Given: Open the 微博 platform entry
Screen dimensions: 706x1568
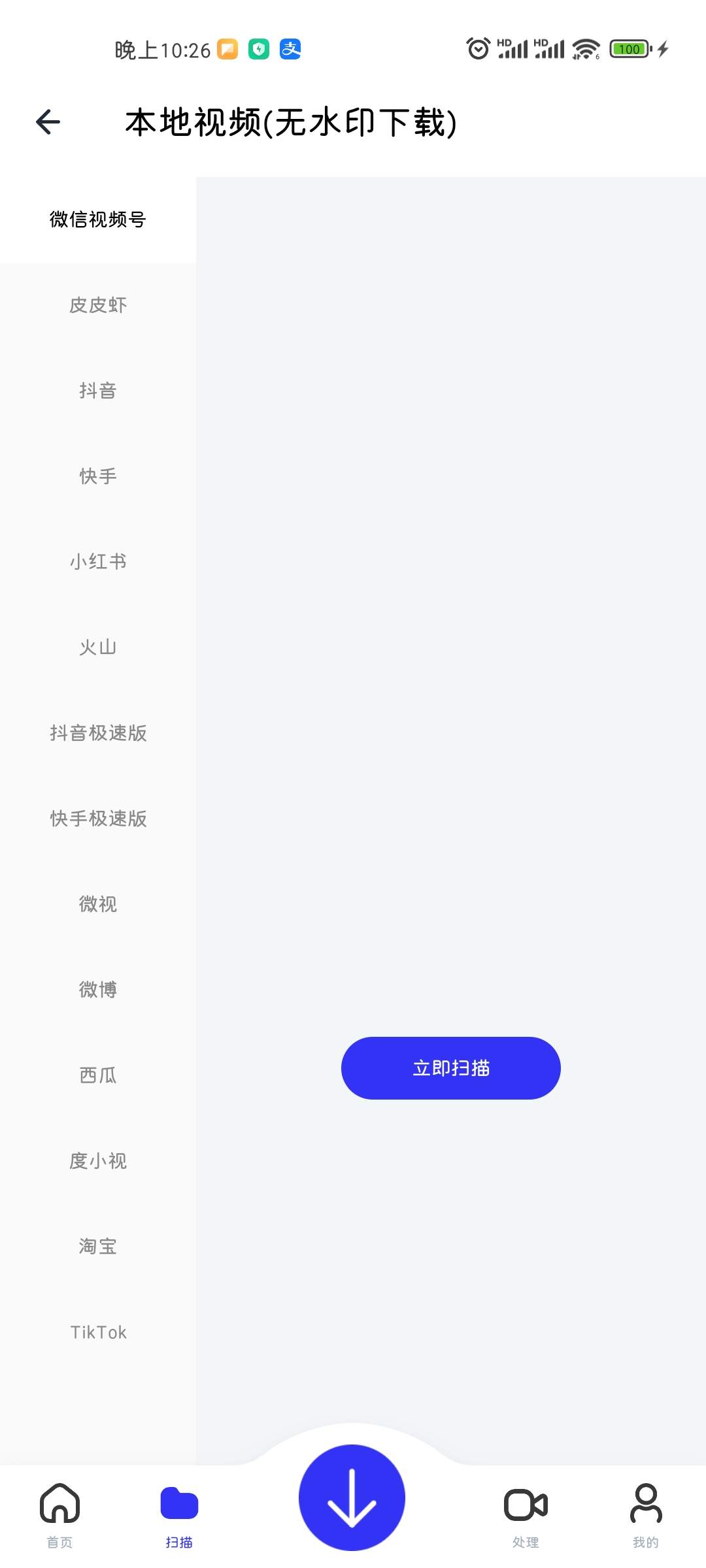Looking at the screenshot, I should 98,990.
